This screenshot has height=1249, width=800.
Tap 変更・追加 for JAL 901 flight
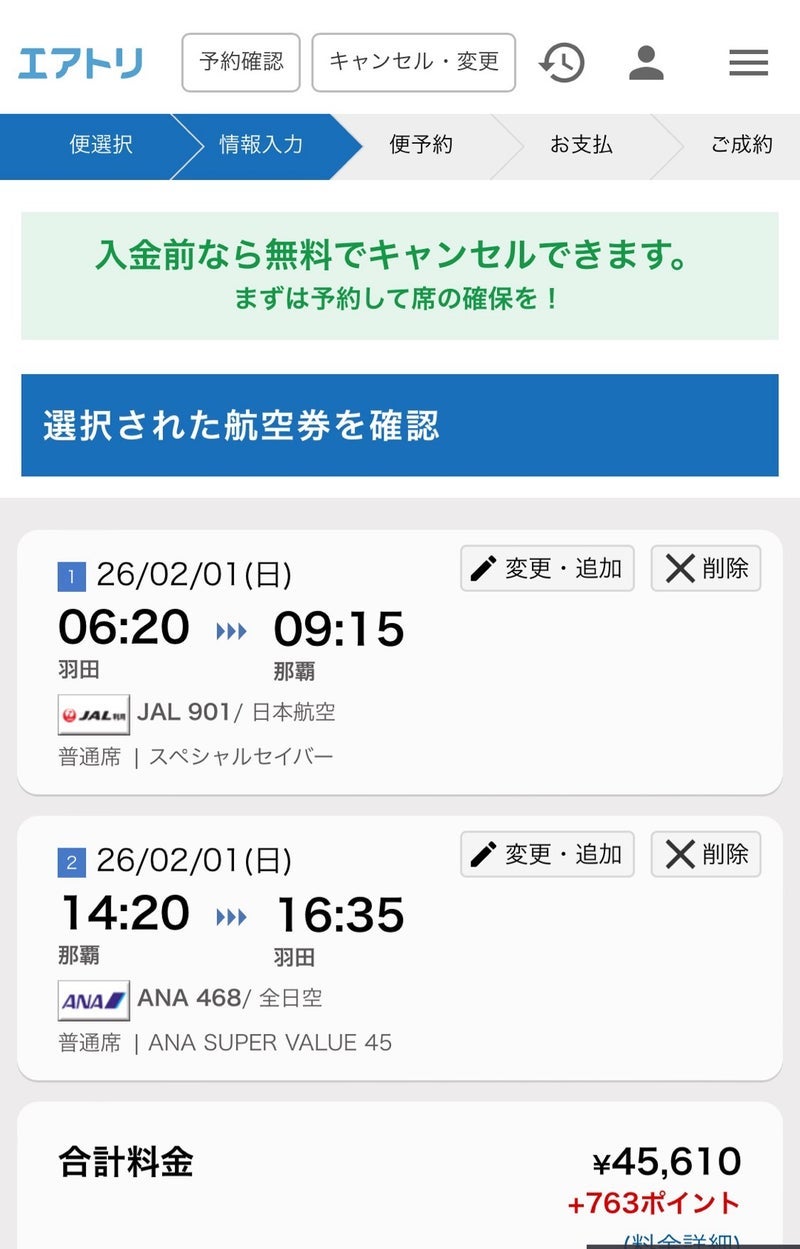(547, 569)
